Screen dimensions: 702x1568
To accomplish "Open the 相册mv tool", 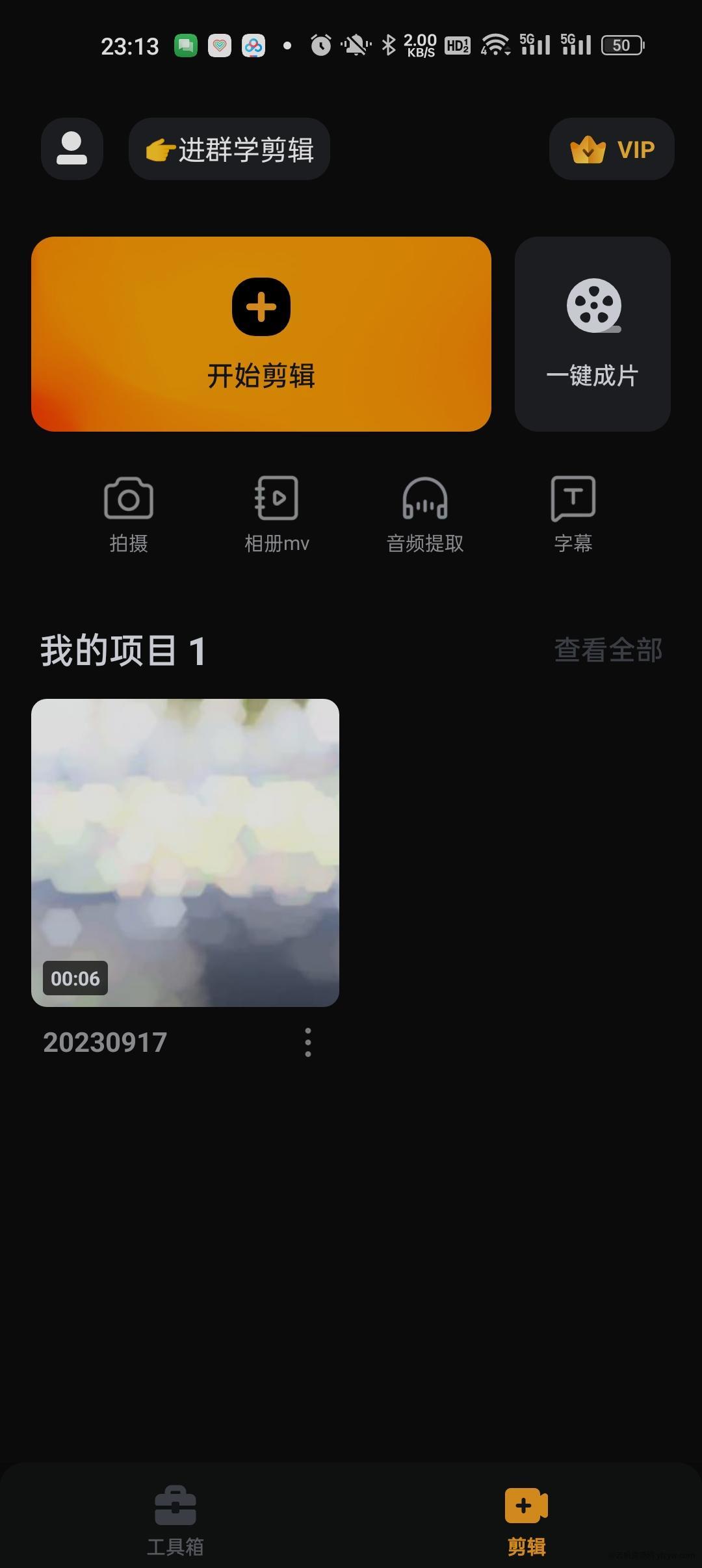I will click(x=277, y=514).
